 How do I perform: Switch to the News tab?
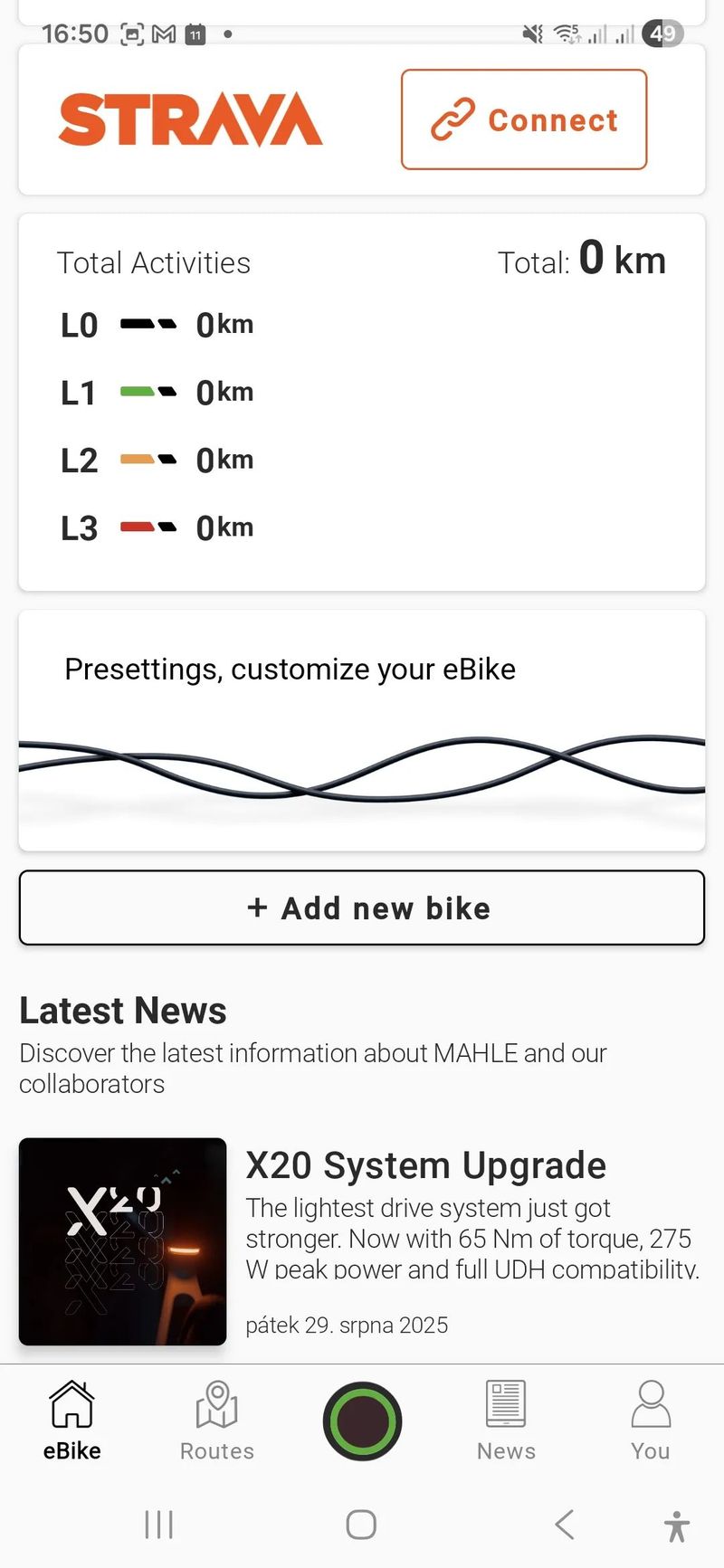click(x=505, y=1421)
